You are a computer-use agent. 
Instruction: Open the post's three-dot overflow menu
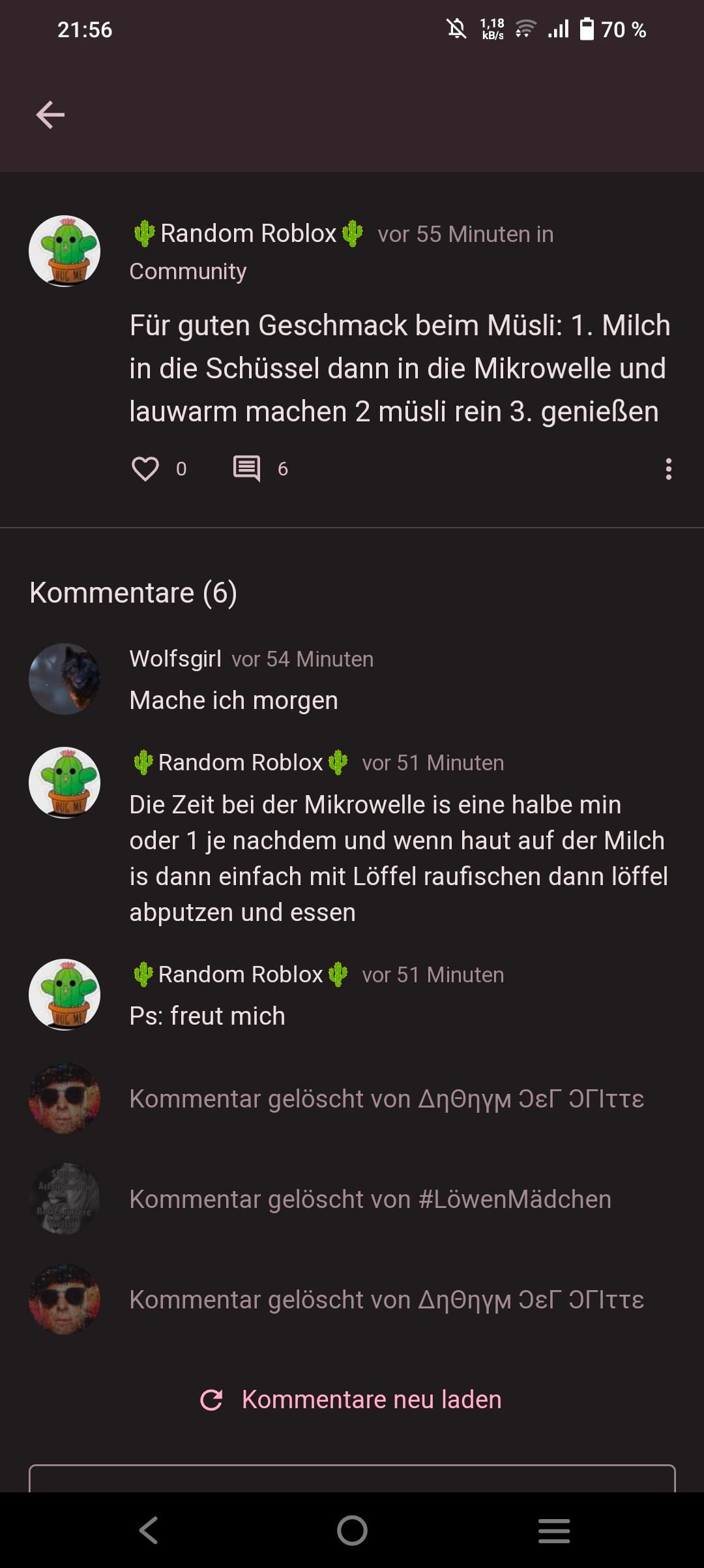pyautogui.click(x=668, y=469)
